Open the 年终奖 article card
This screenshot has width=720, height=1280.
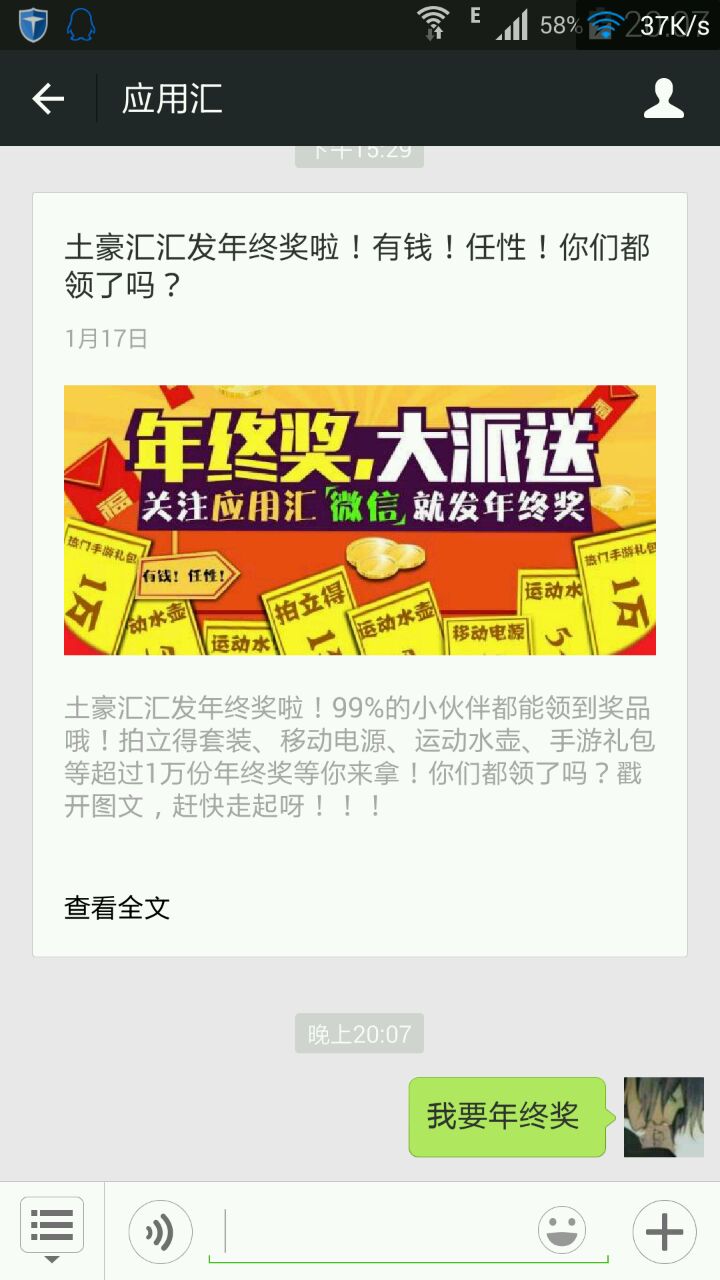[x=360, y=575]
